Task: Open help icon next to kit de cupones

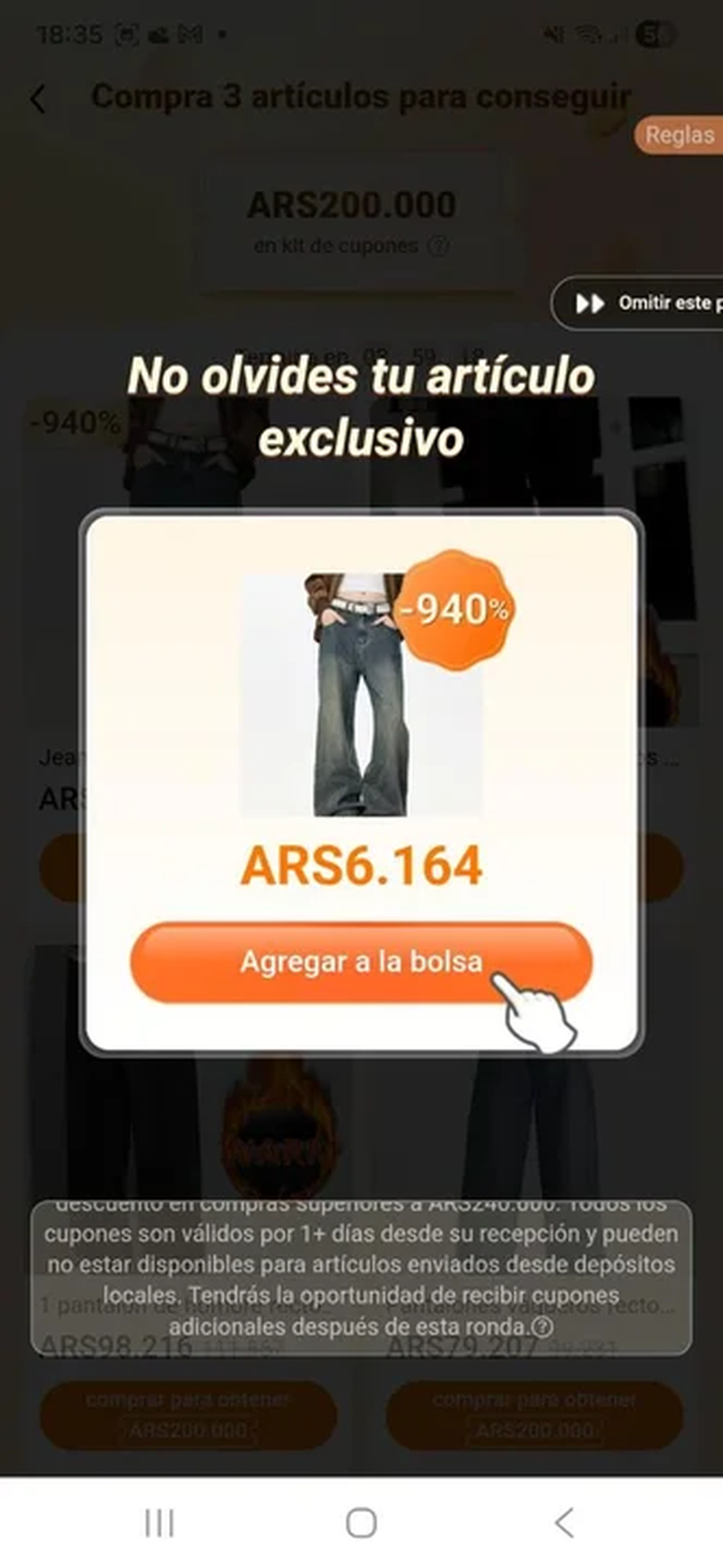Action: click(x=438, y=246)
